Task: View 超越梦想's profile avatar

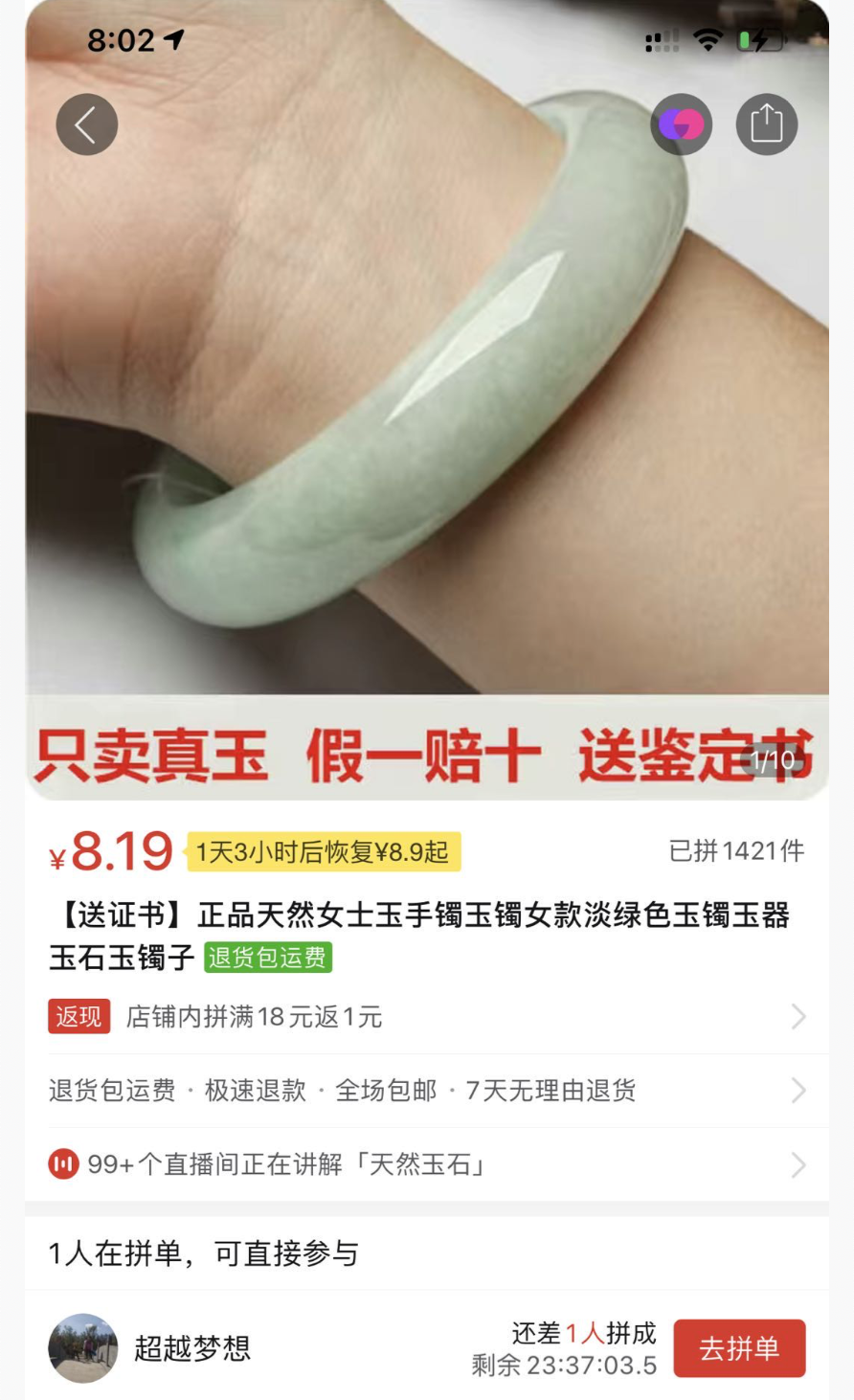Action: pyautogui.click(x=83, y=1348)
